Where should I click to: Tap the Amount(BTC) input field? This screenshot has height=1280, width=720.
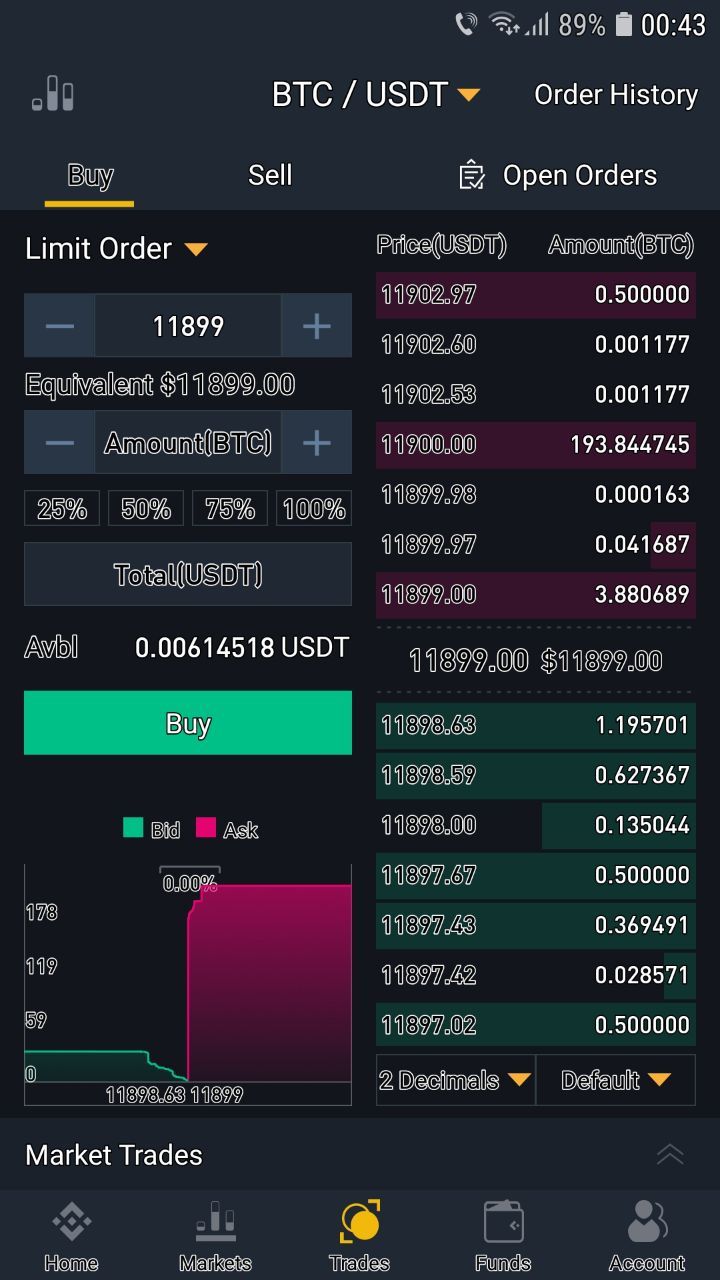[x=188, y=443]
